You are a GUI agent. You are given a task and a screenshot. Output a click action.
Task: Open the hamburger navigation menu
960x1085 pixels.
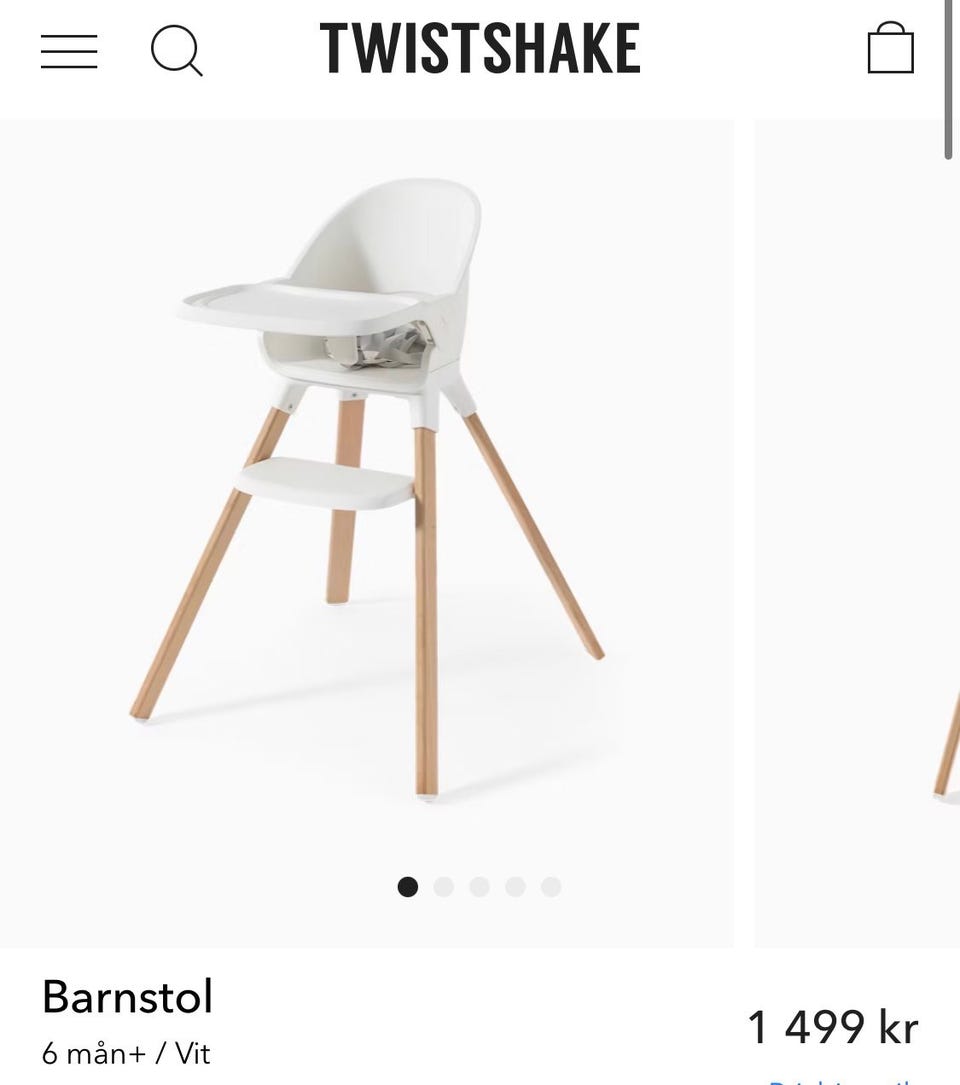click(69, 51)
